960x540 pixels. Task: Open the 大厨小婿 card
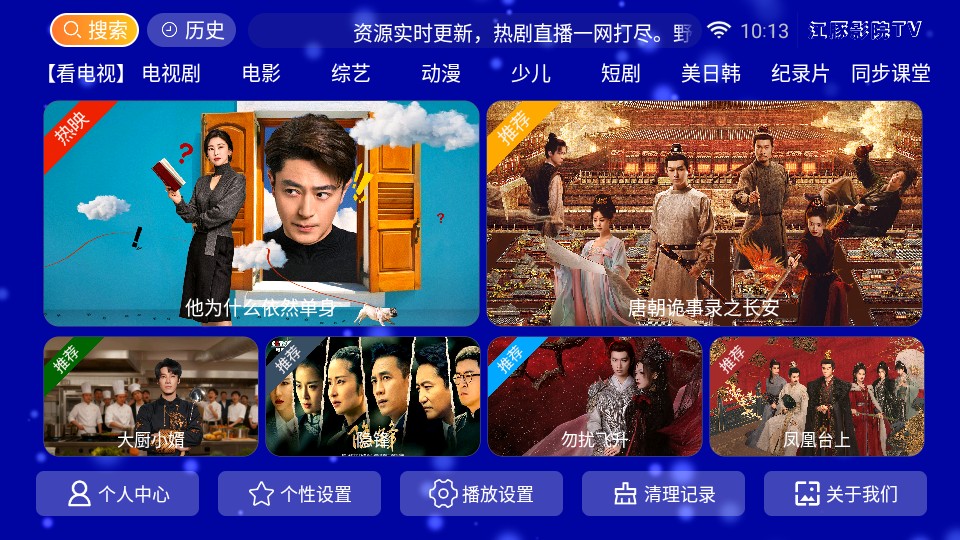[151, 397]
